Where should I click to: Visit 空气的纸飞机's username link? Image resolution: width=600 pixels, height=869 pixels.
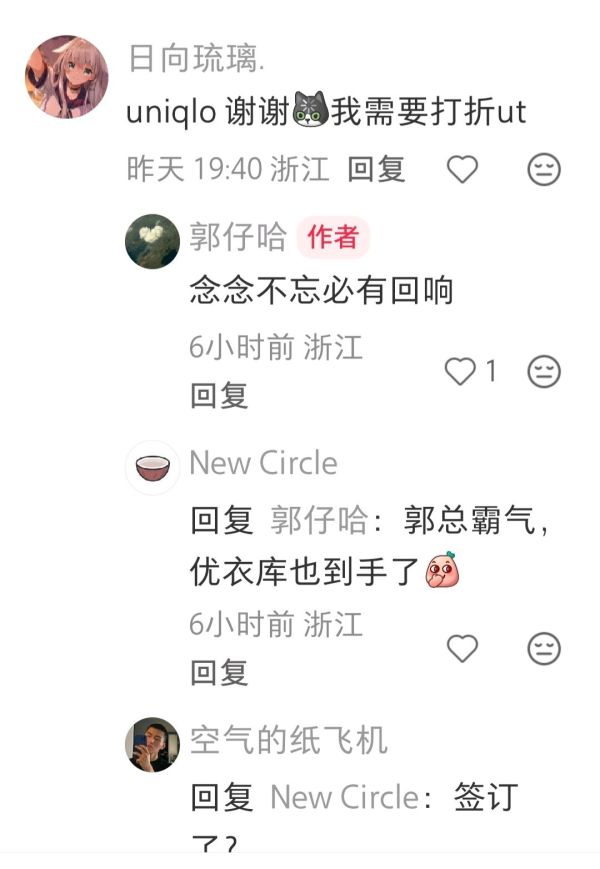(x=288, y=740)
